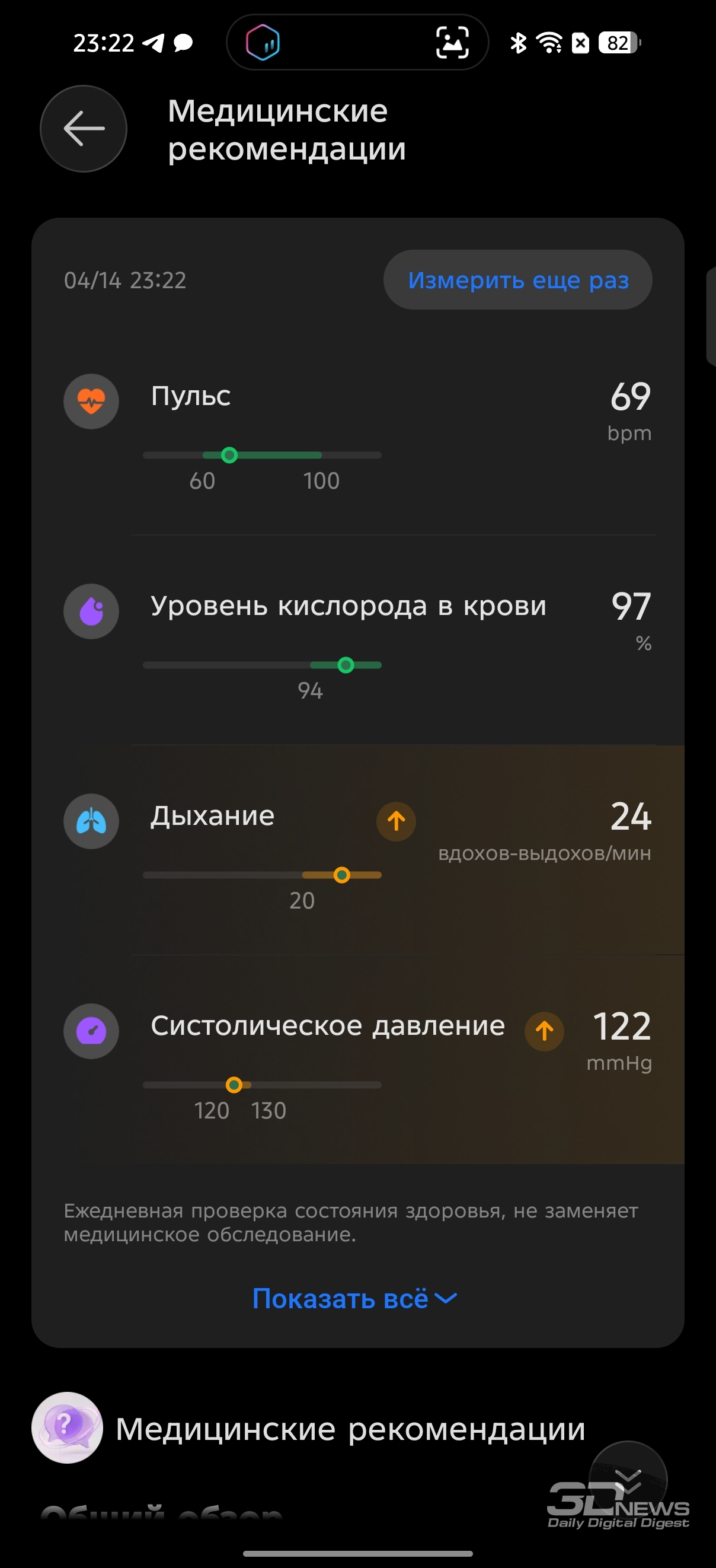Open the Пульс measurement row
The height and width of the screenshot is (1568, 716).
pos(357,432)
